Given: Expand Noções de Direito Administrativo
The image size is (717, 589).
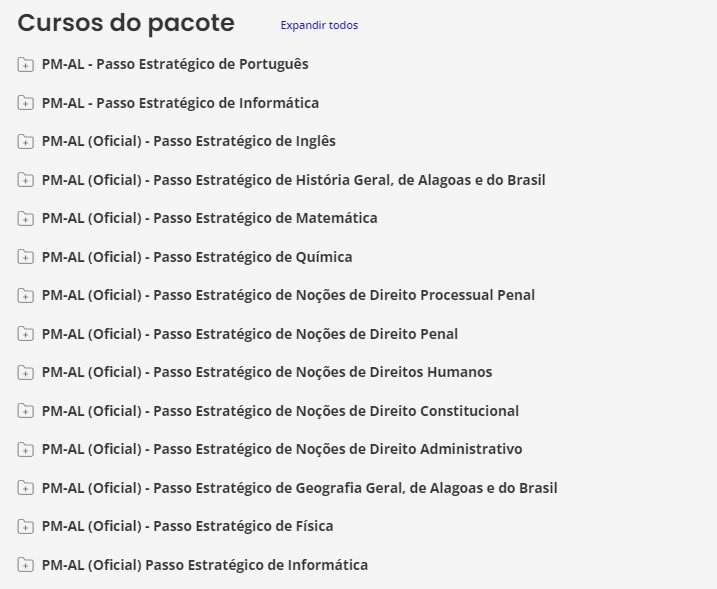Looking at the screenshot, I should 281,449.
